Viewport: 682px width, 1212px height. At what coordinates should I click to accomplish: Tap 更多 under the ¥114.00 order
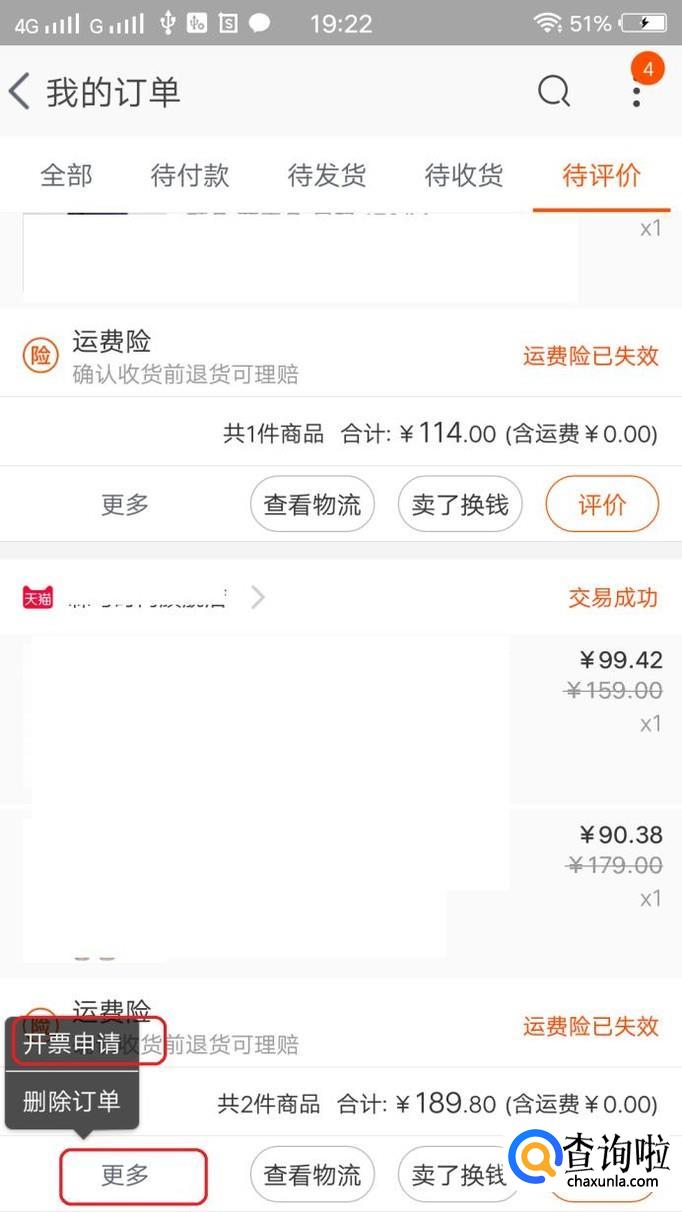coord(125,504)
